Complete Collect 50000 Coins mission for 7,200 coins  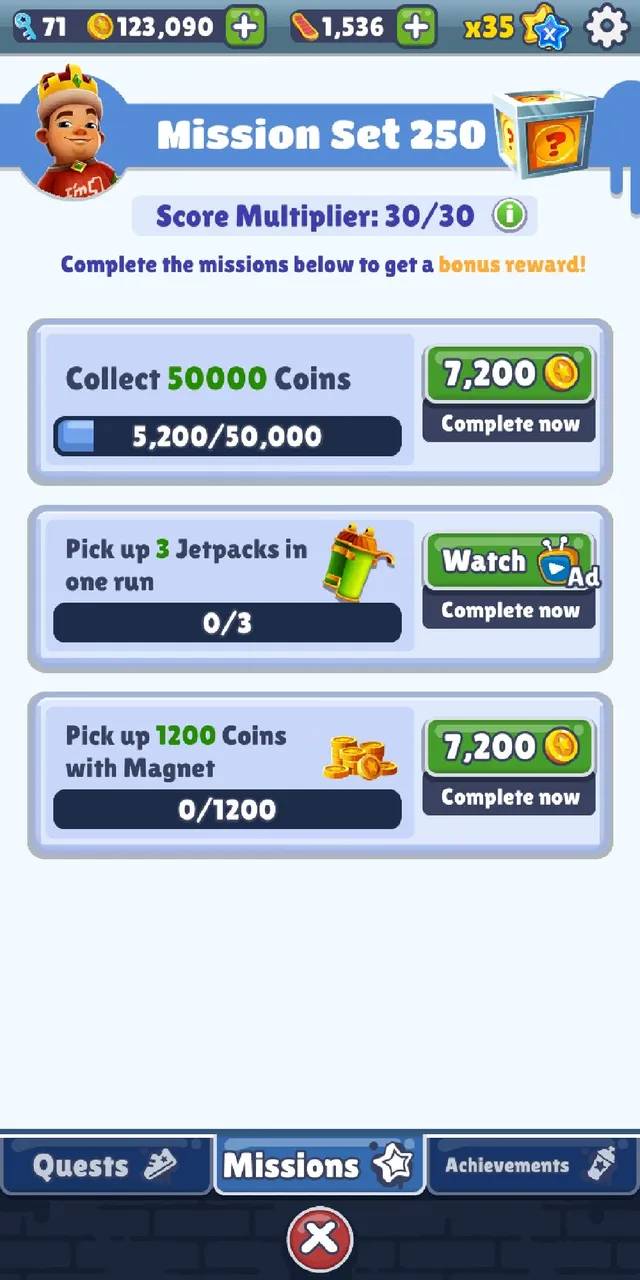[509, 395]
